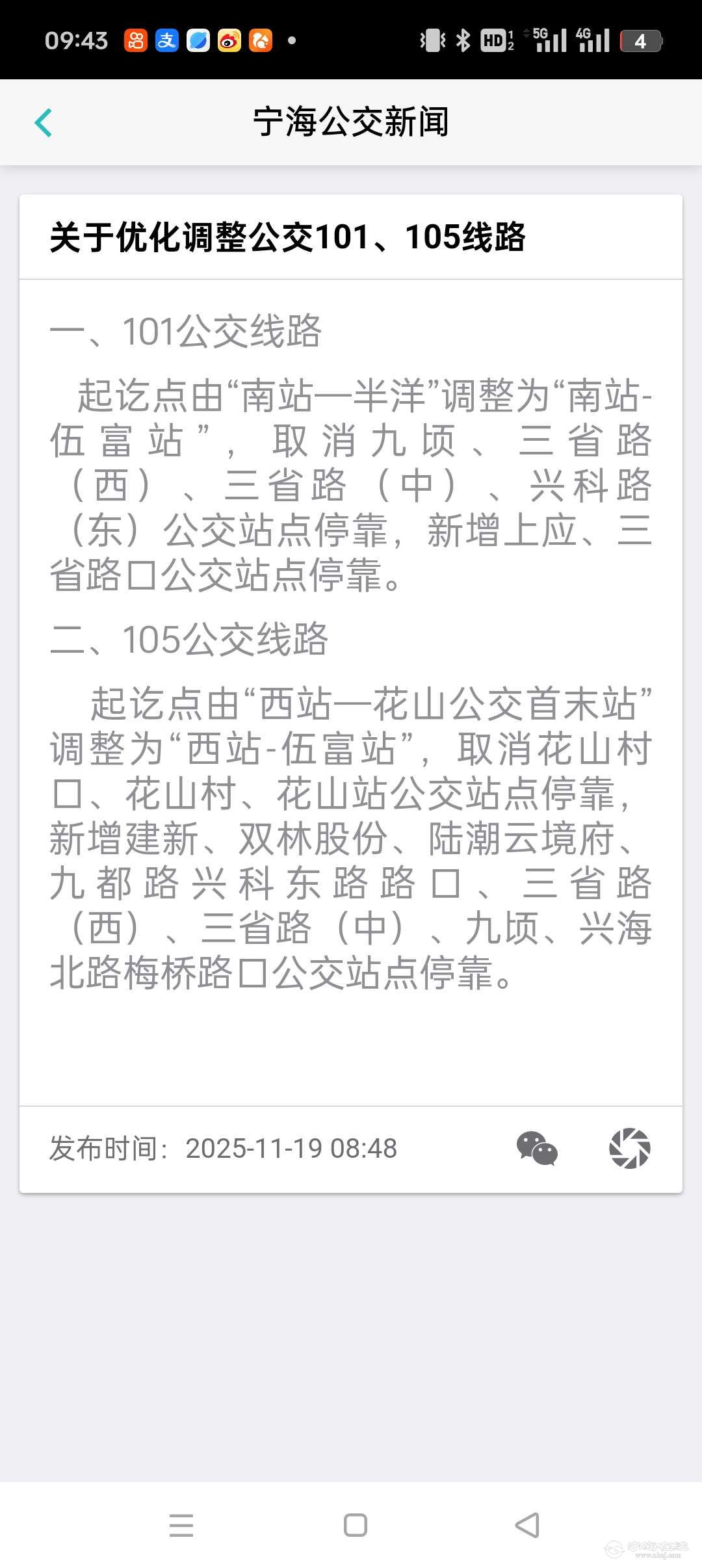Viewport: 702px width, 1568px height.
Task: Go back from Ninghai bus news
Action: tap(43, 122)
